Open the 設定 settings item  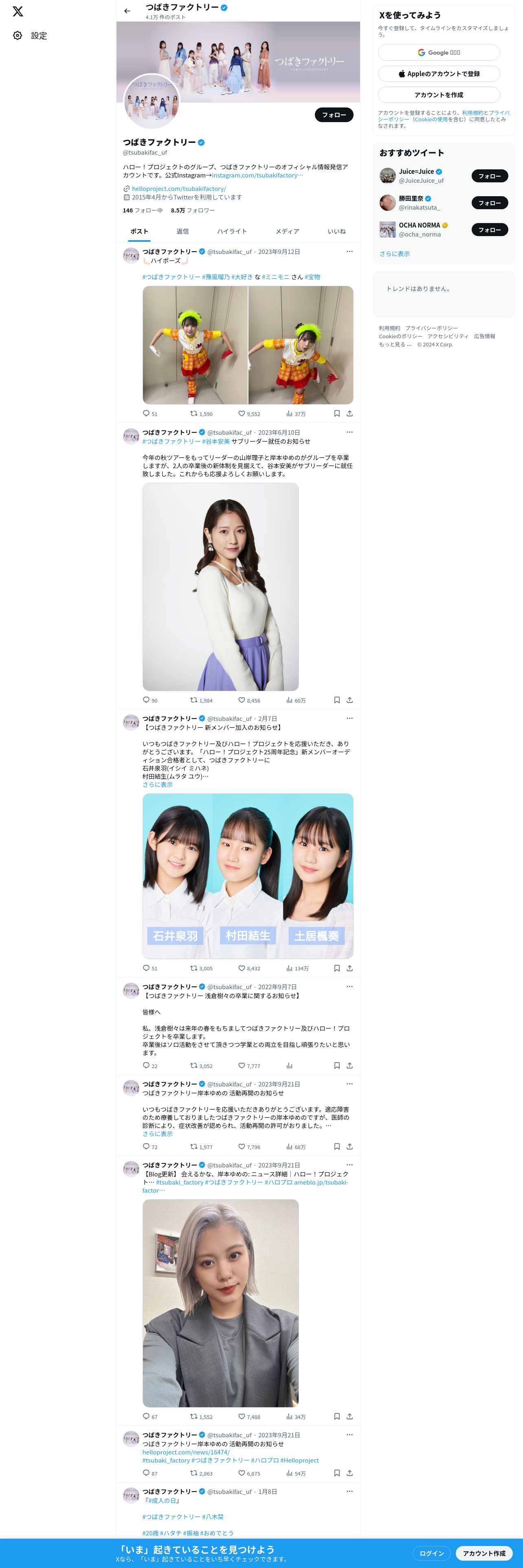tap(31, 36)
